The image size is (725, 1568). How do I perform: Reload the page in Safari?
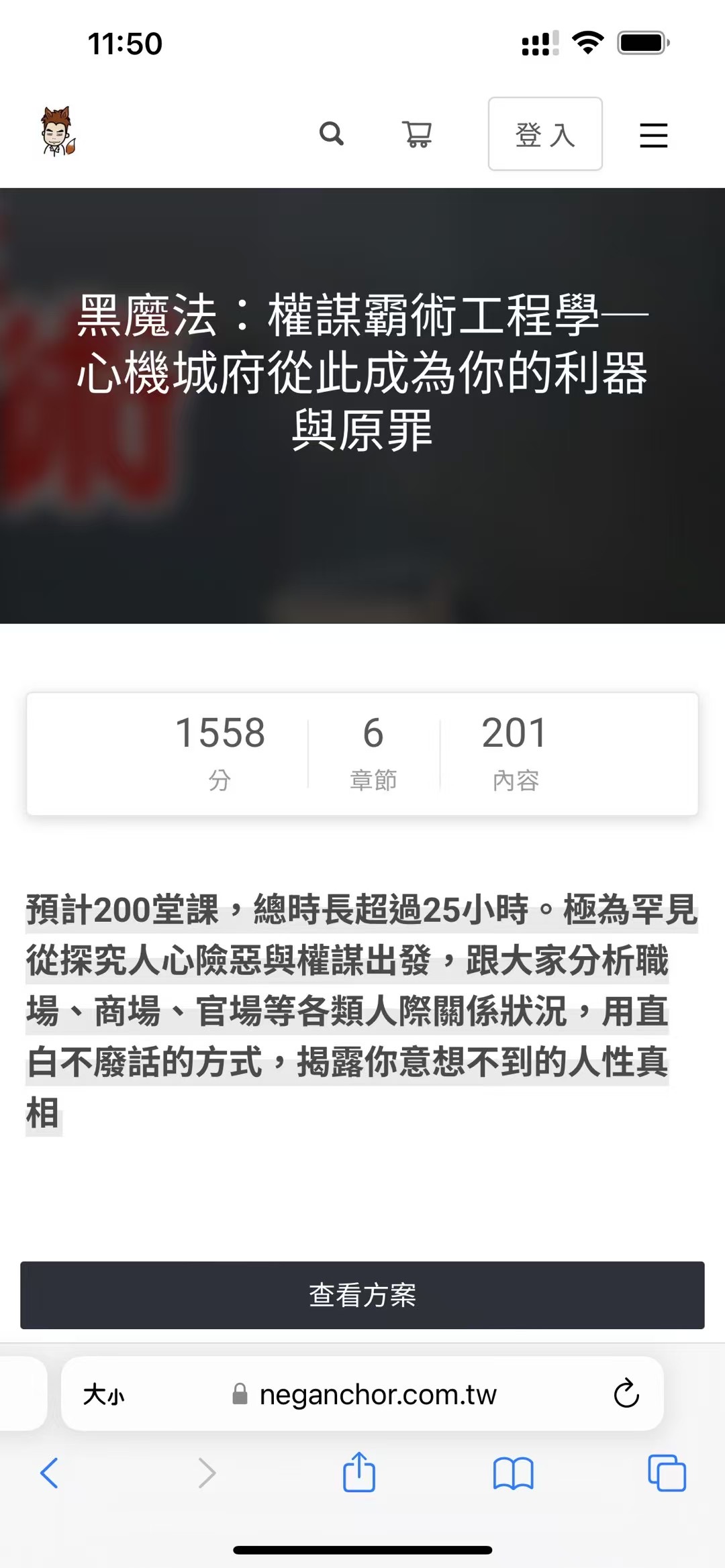coord(626,1394)
